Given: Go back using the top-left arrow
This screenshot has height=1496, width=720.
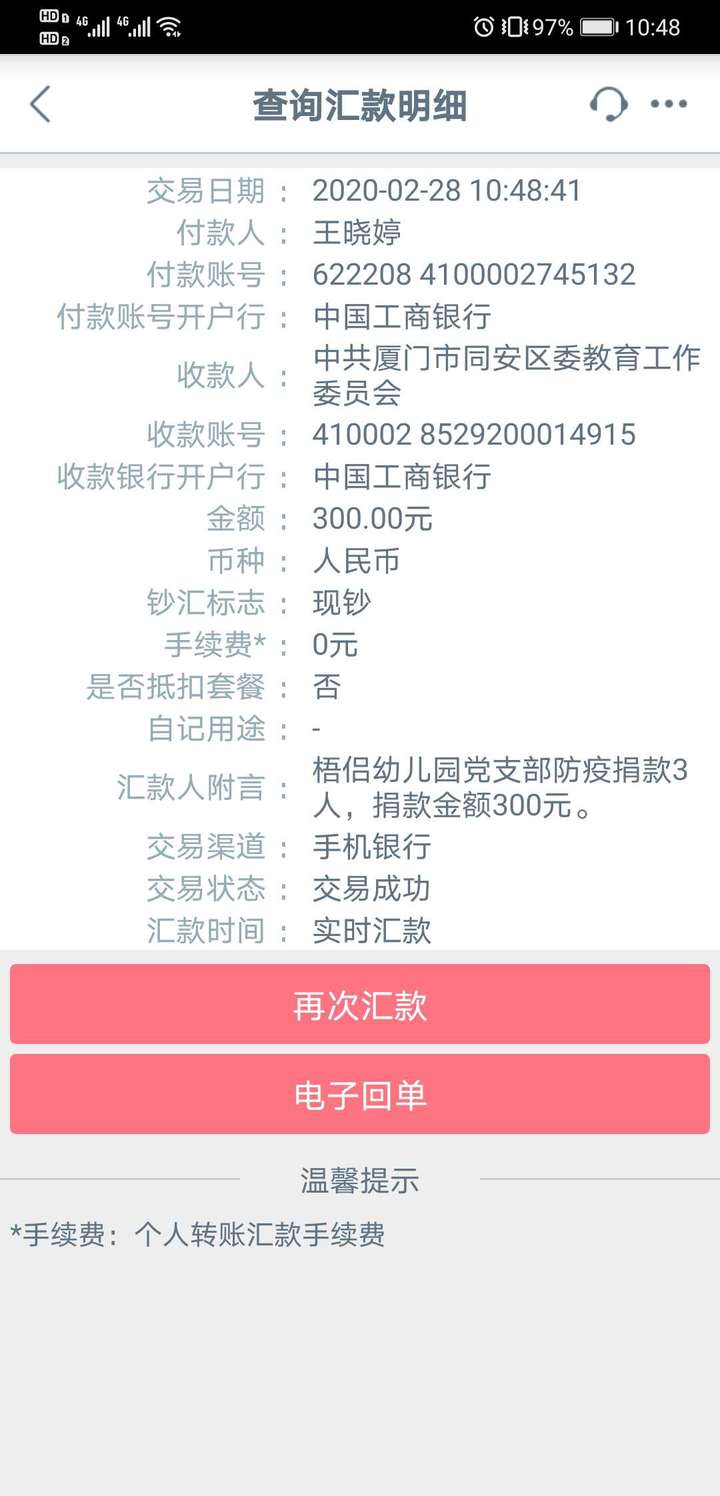Looking at the screenshot, I should (x=40, y=104).
